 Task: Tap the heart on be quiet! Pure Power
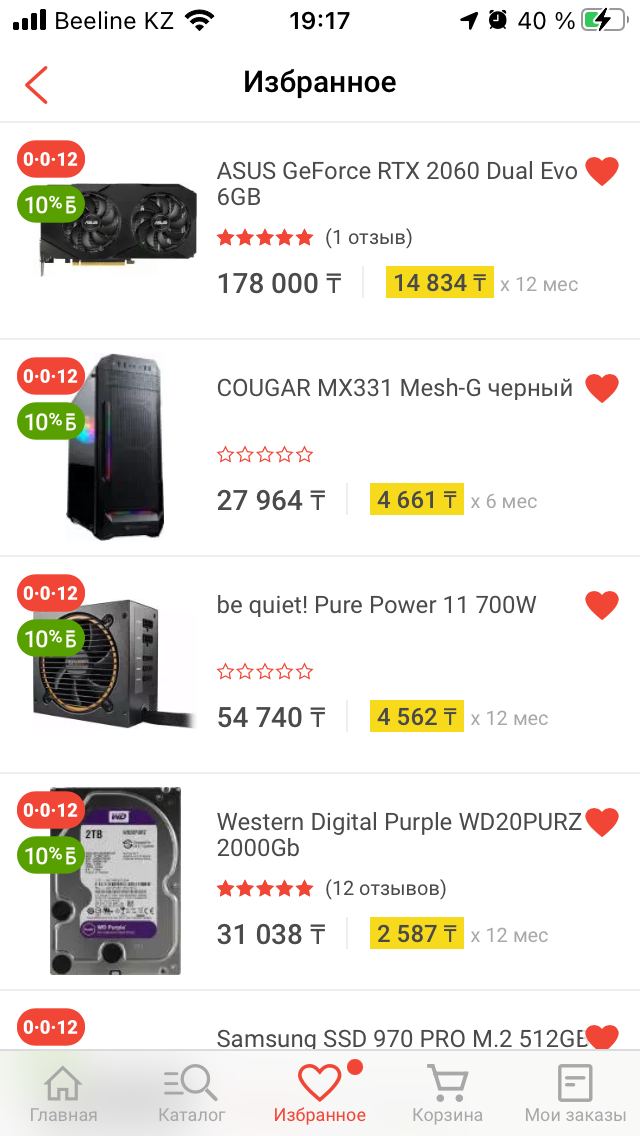point(601,605)
